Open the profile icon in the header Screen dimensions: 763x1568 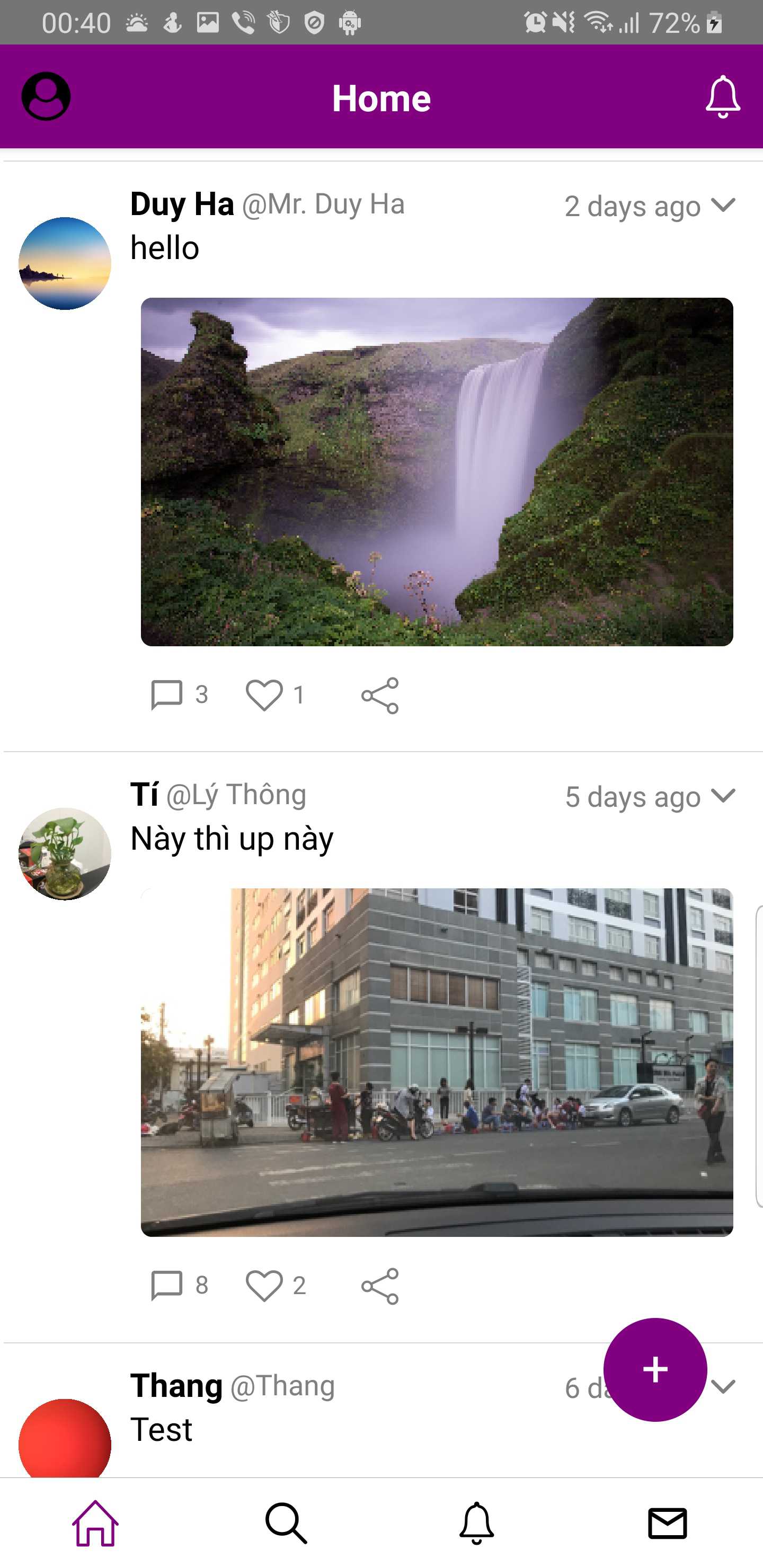pyautogui.click(x=46, y=96)
